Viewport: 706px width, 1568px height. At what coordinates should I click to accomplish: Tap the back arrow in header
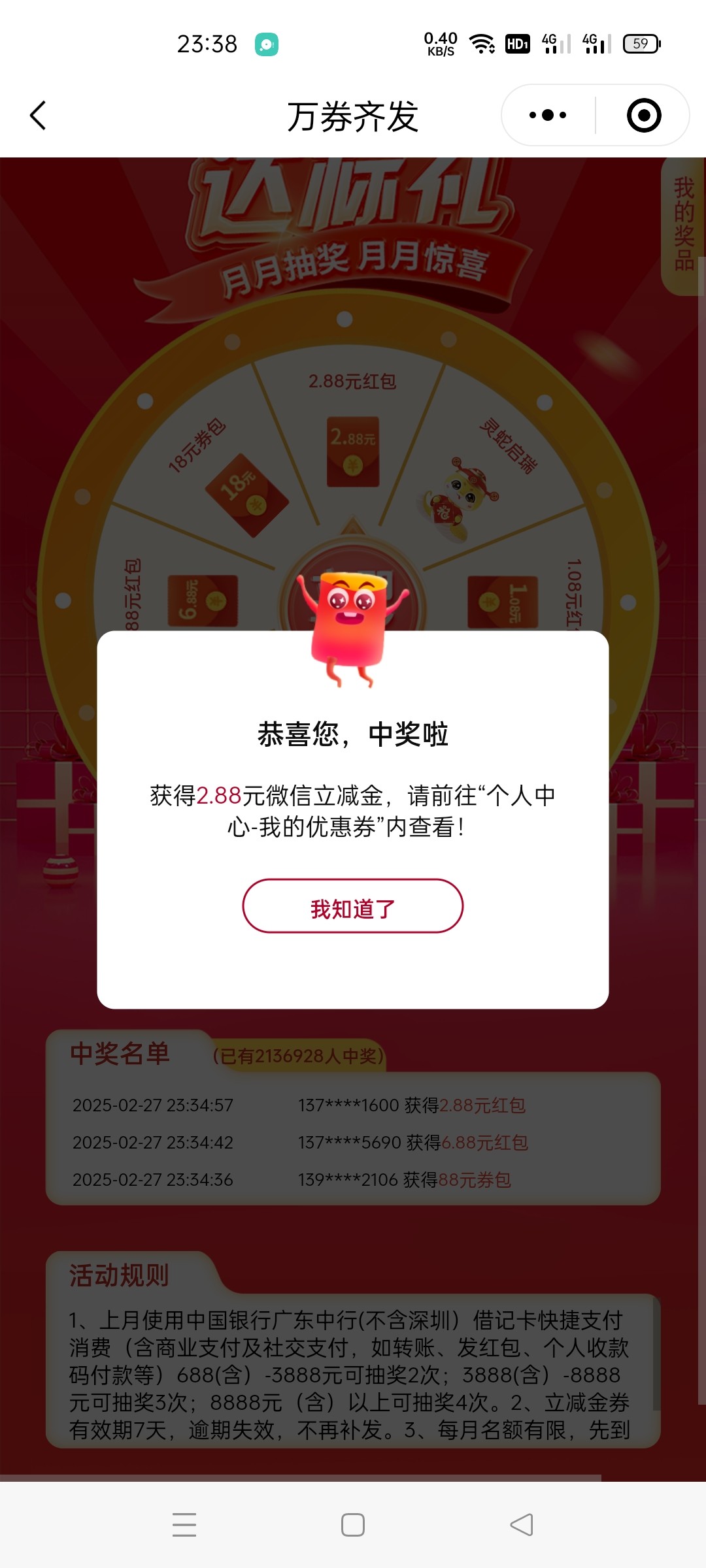[38, 116]
